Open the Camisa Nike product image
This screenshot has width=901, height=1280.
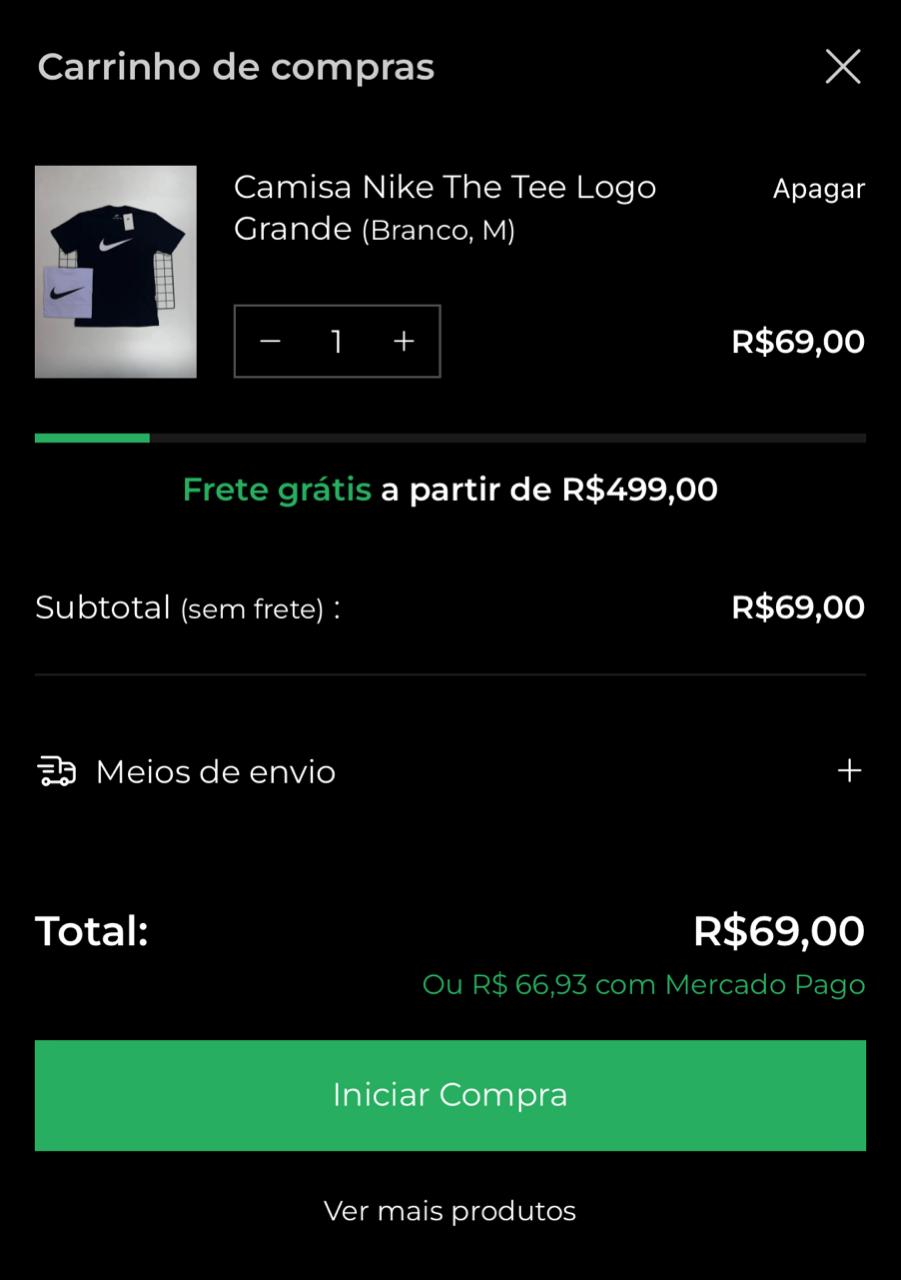[116, 271]
